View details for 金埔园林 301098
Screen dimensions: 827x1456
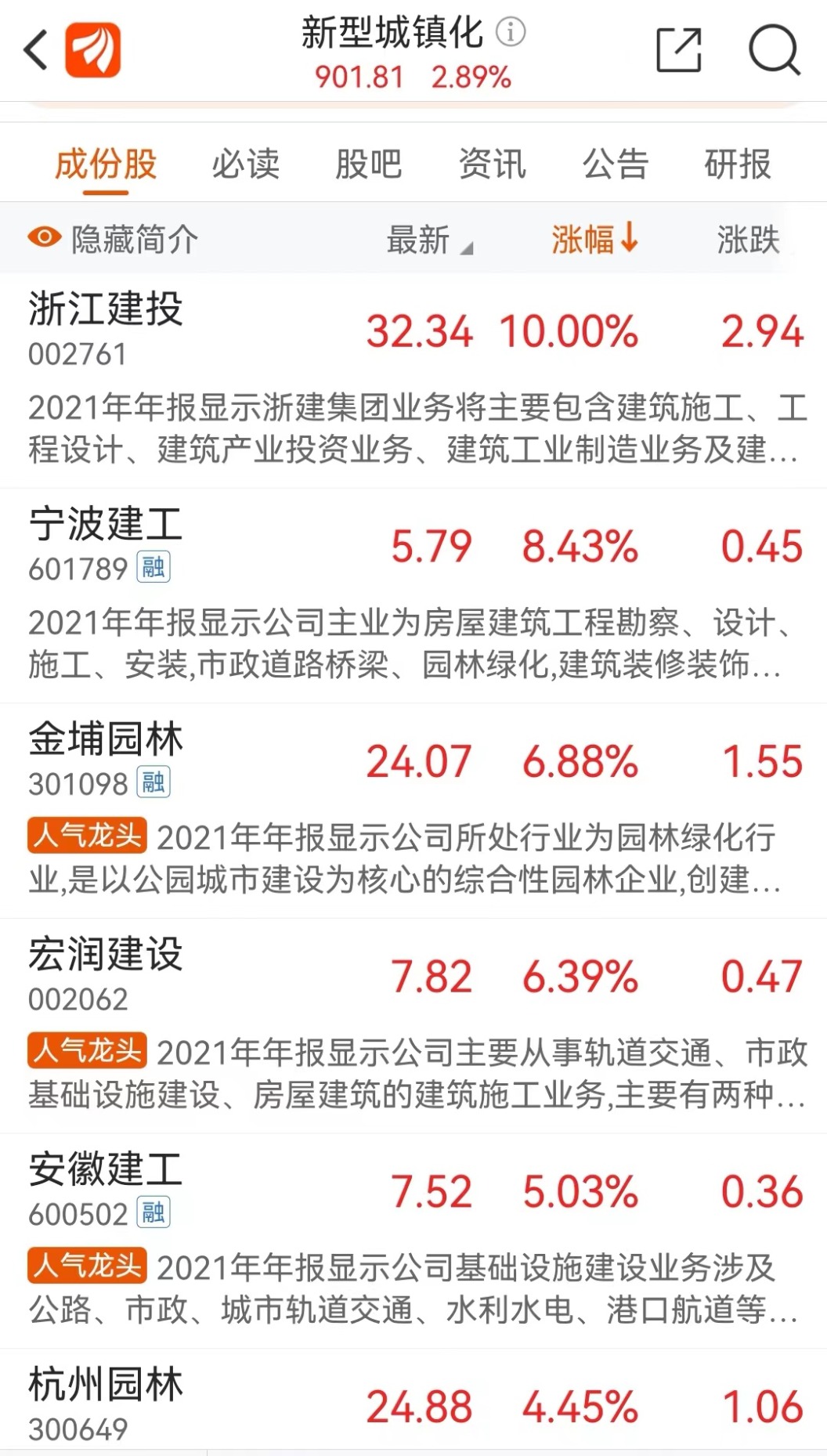413,811
